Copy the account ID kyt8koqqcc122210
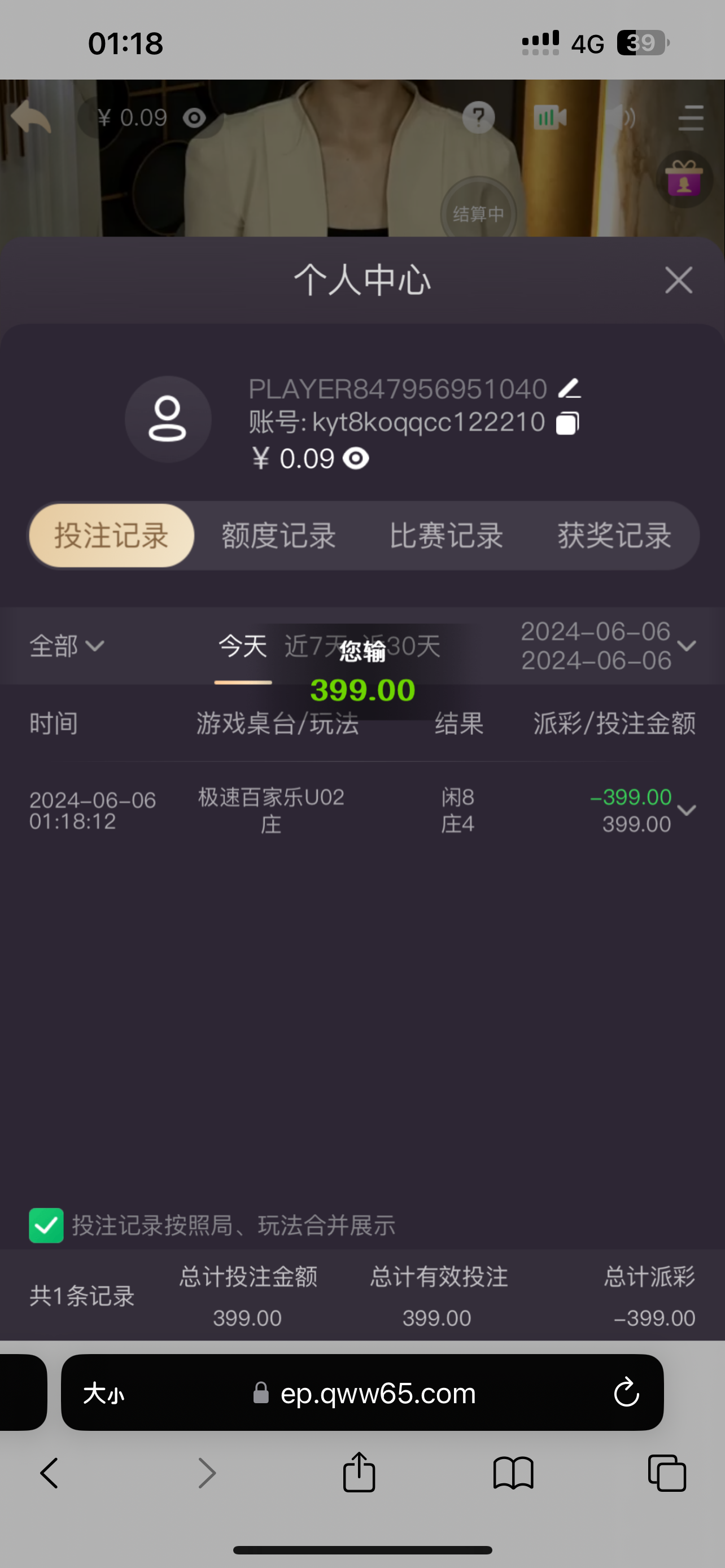 pos(567,423)
